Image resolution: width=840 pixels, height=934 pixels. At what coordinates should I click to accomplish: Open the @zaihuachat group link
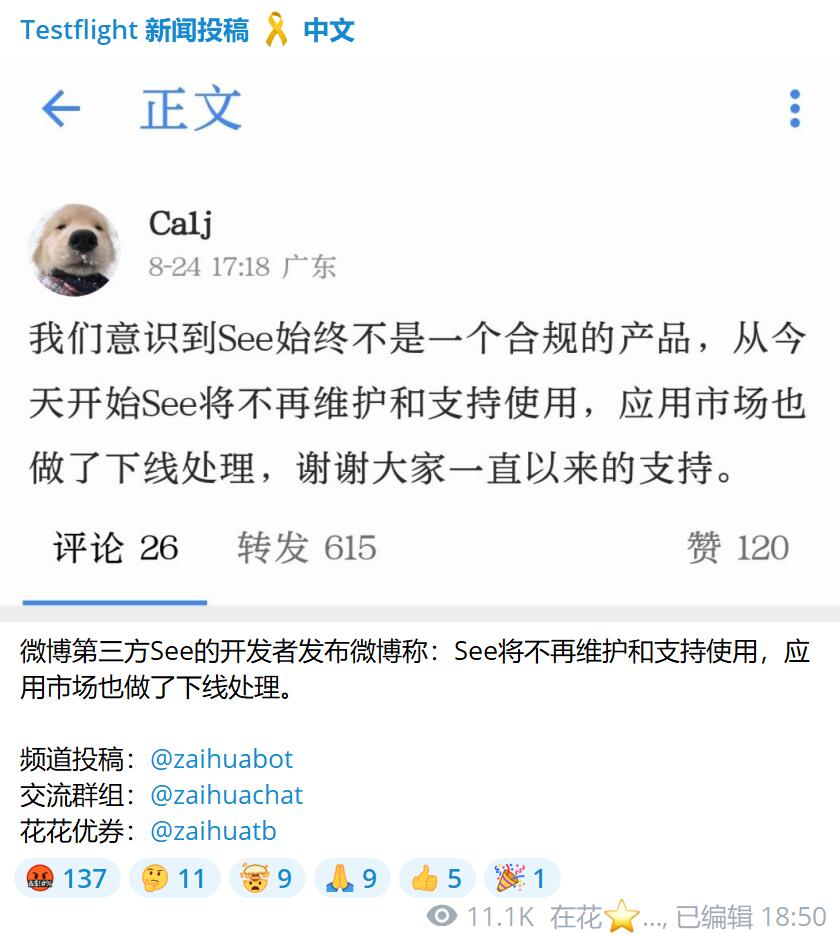pyautogui.click(x=226, y=795)
